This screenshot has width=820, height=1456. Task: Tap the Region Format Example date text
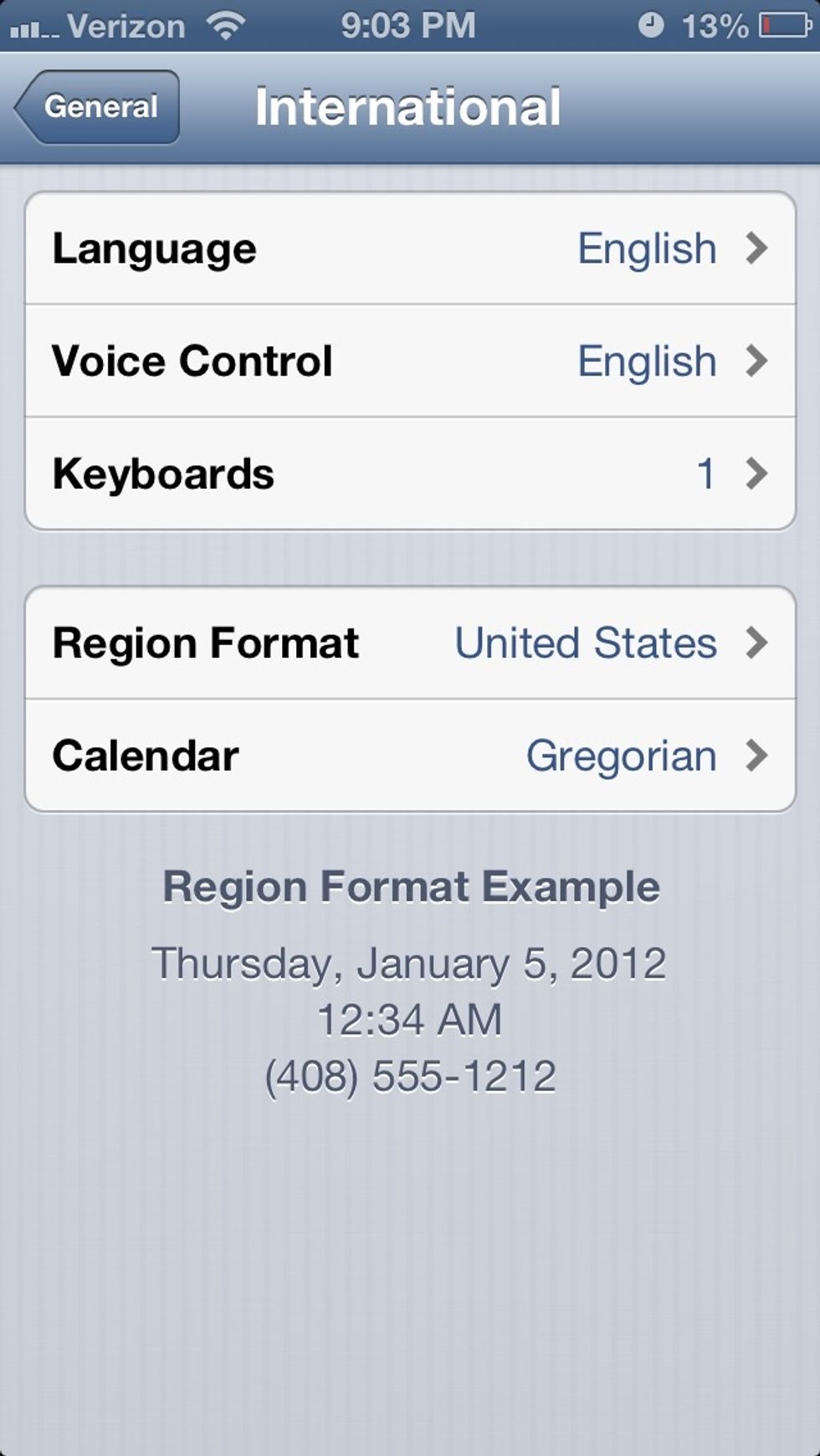click(x=408, y=962)
